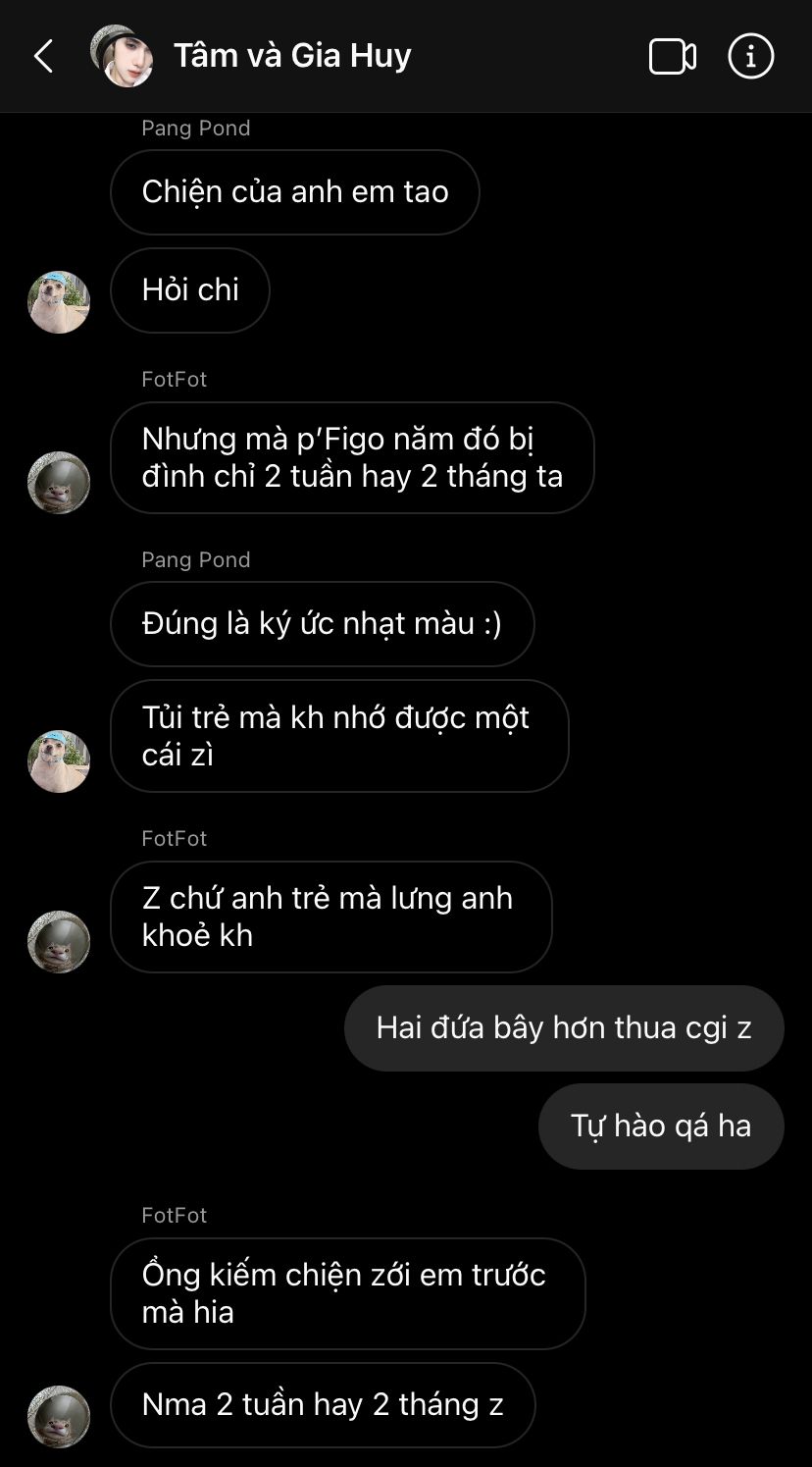Open the chat info details

(750, 56)
